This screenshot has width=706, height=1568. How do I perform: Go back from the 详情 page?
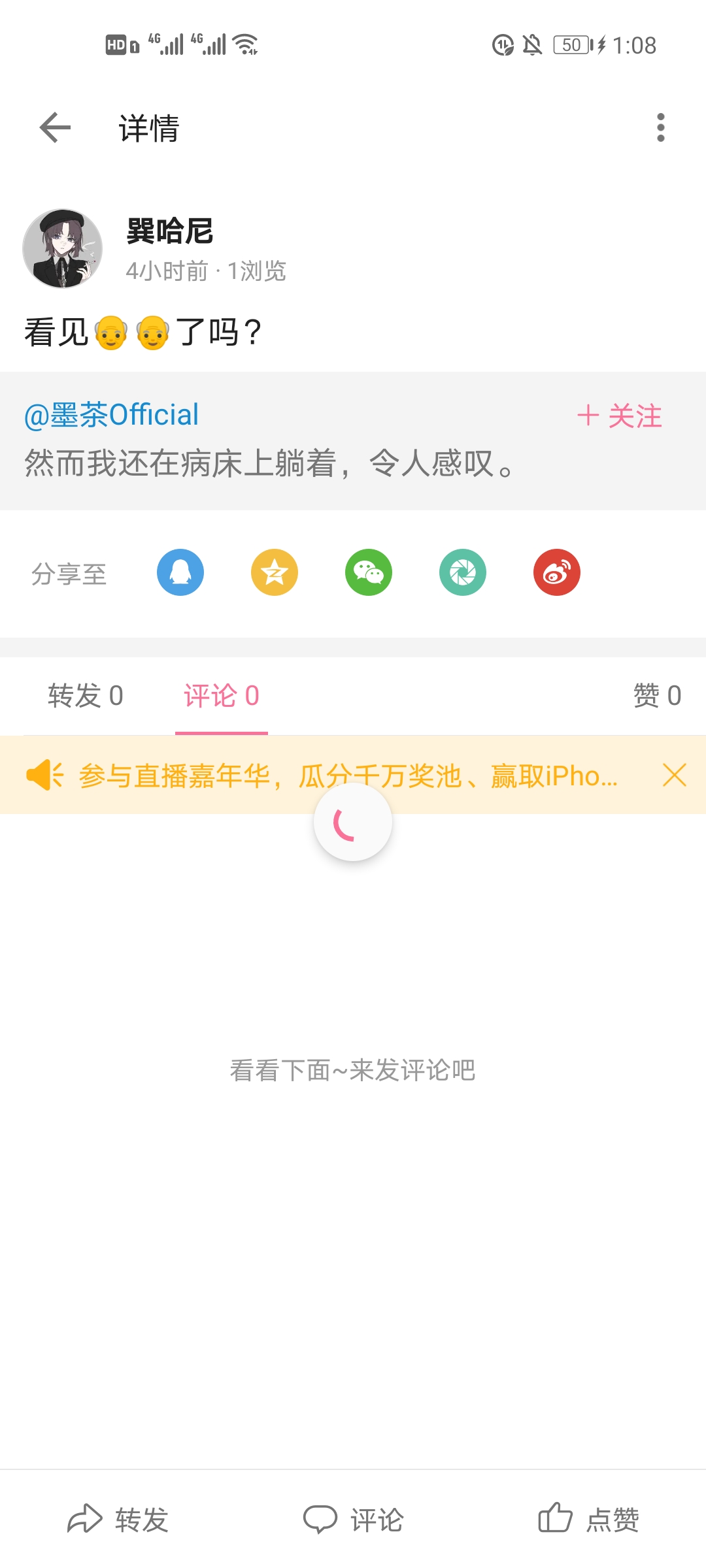click(55, 127)
